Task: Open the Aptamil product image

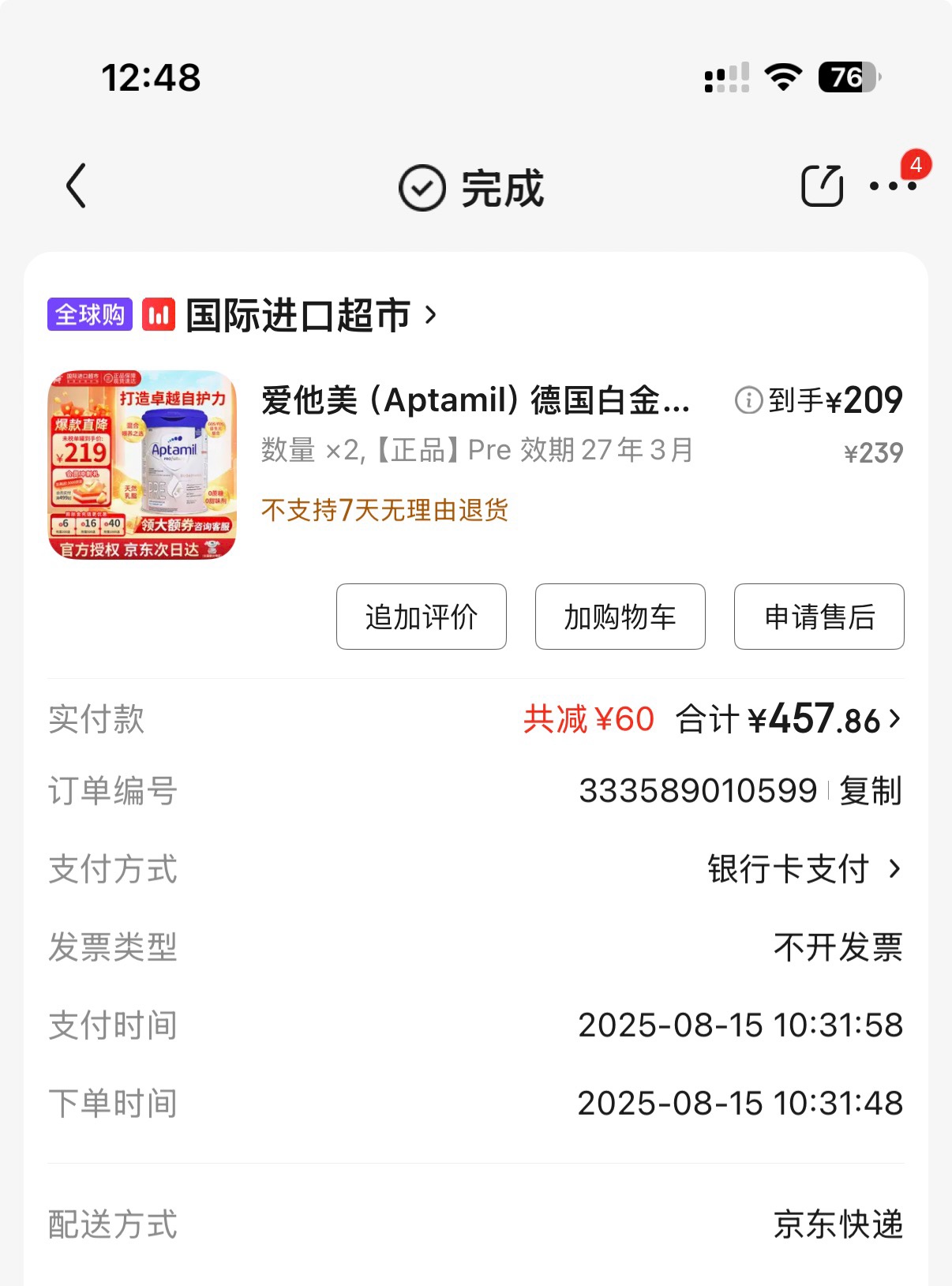Action: pyautogui.click(x=142, y=465)
